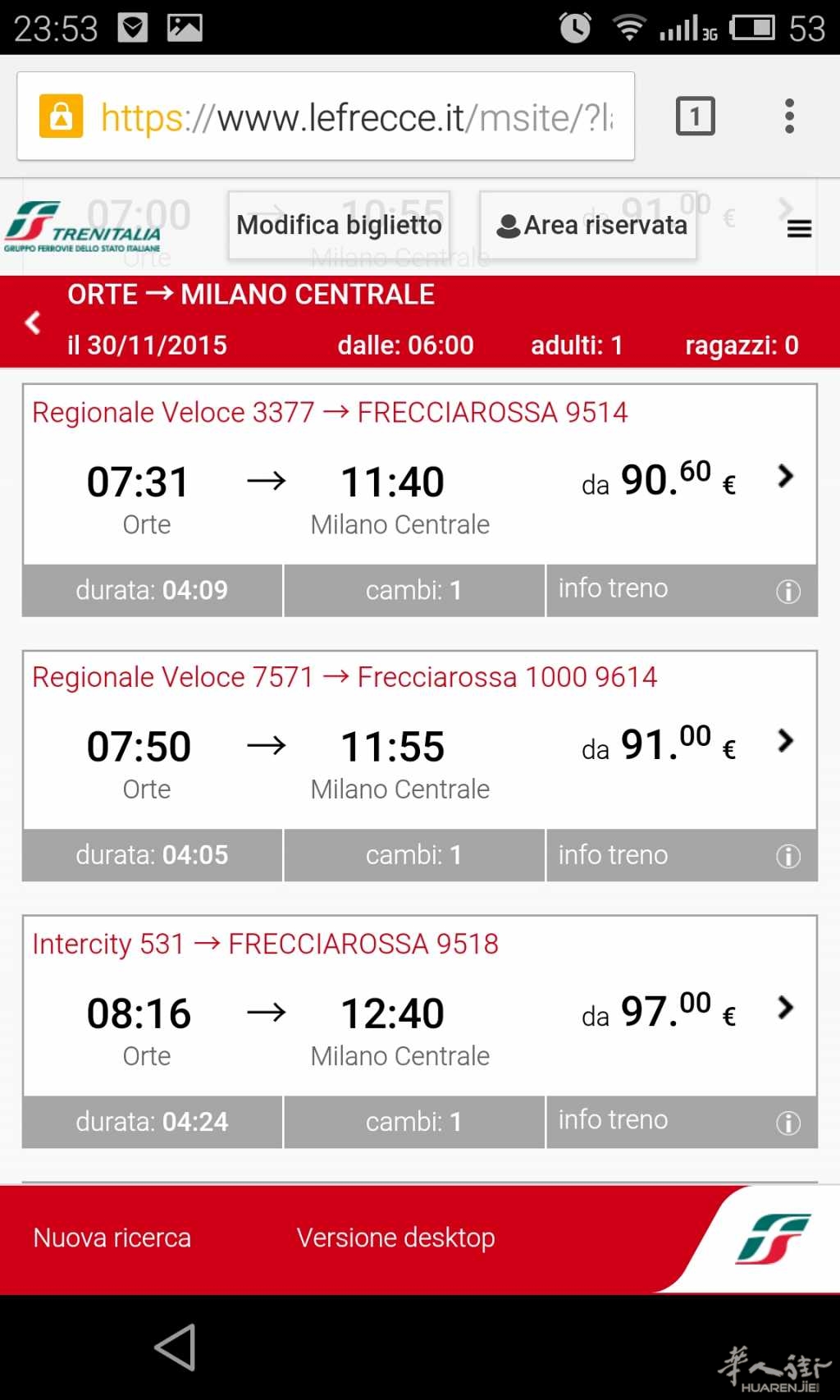Switch to Versione desktop
The image size is (840, 1400).
[x=395, y=1238]
